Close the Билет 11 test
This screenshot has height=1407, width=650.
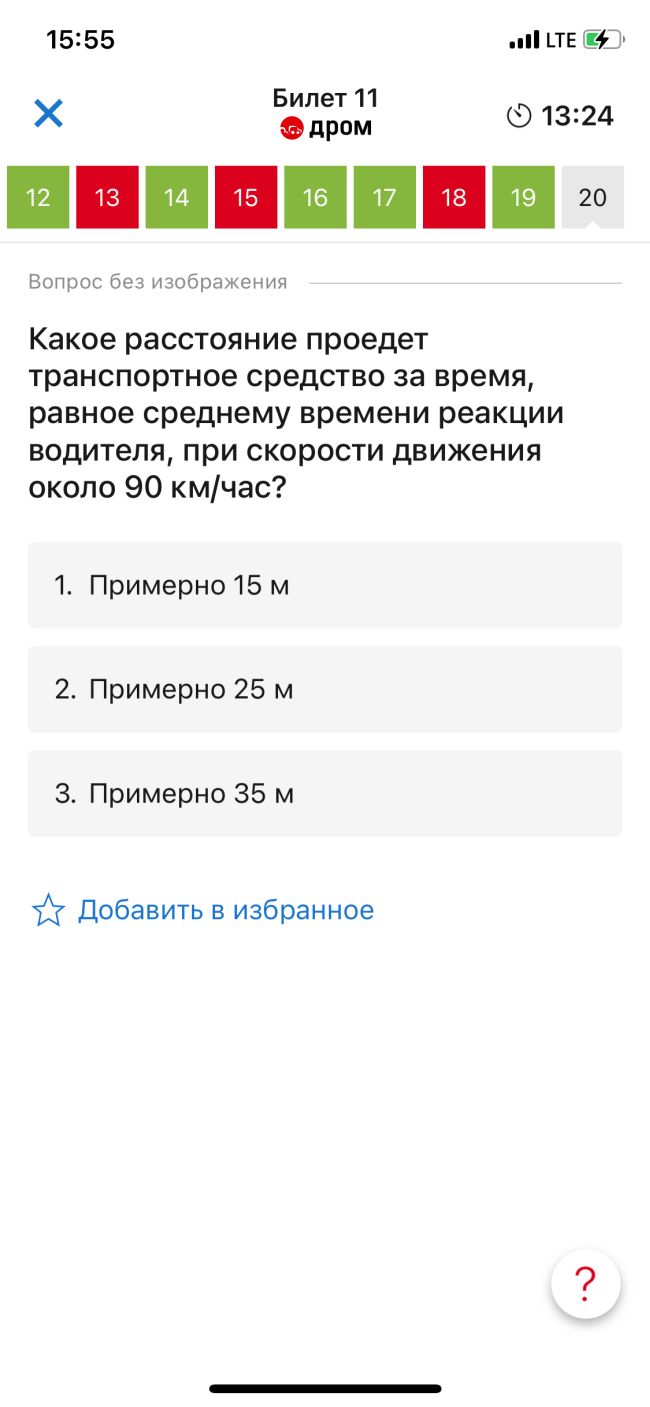coord(48,114)
